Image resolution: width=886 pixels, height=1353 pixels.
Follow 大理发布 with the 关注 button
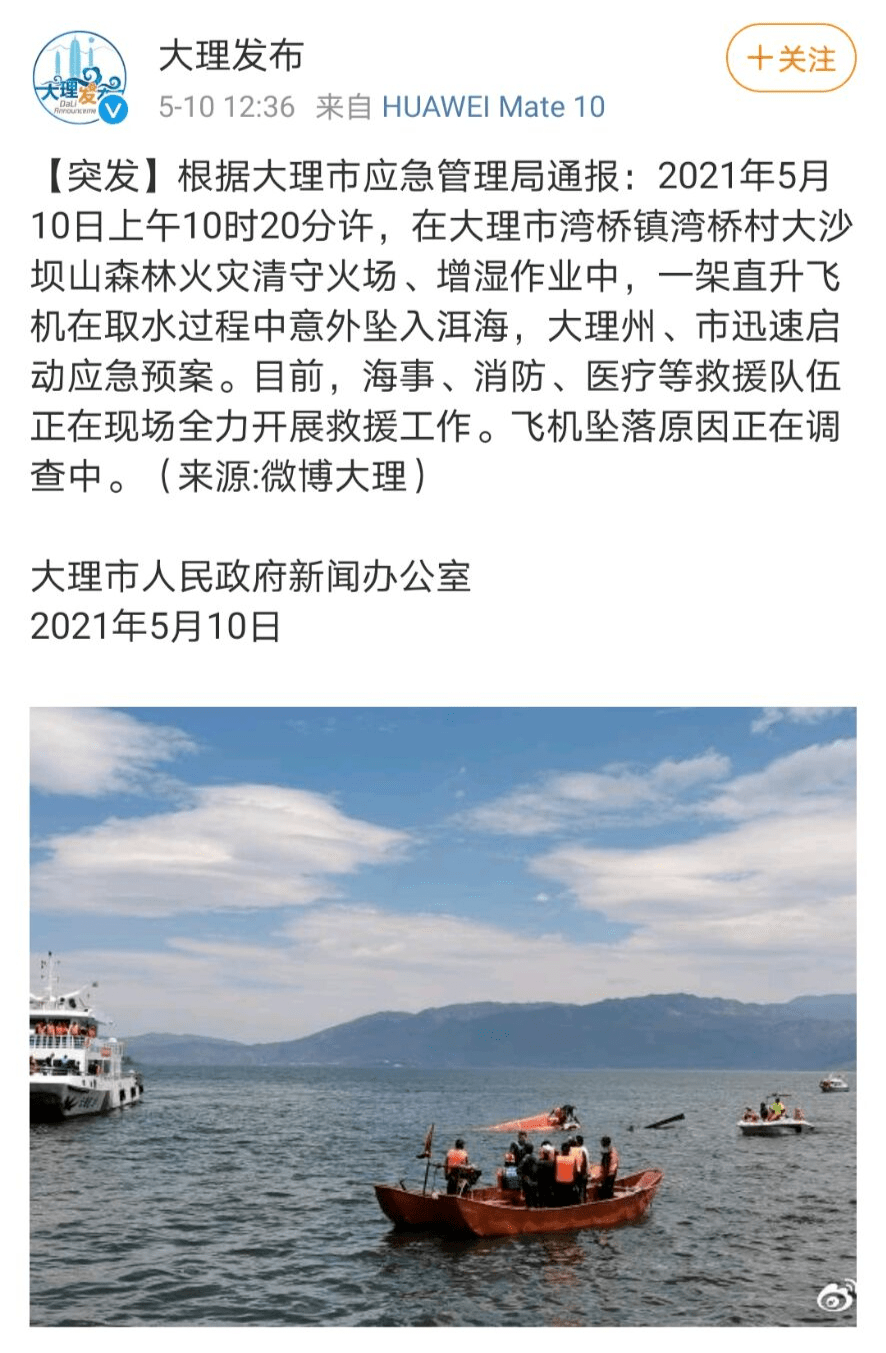pyautogui.click(x=790, y=58)
